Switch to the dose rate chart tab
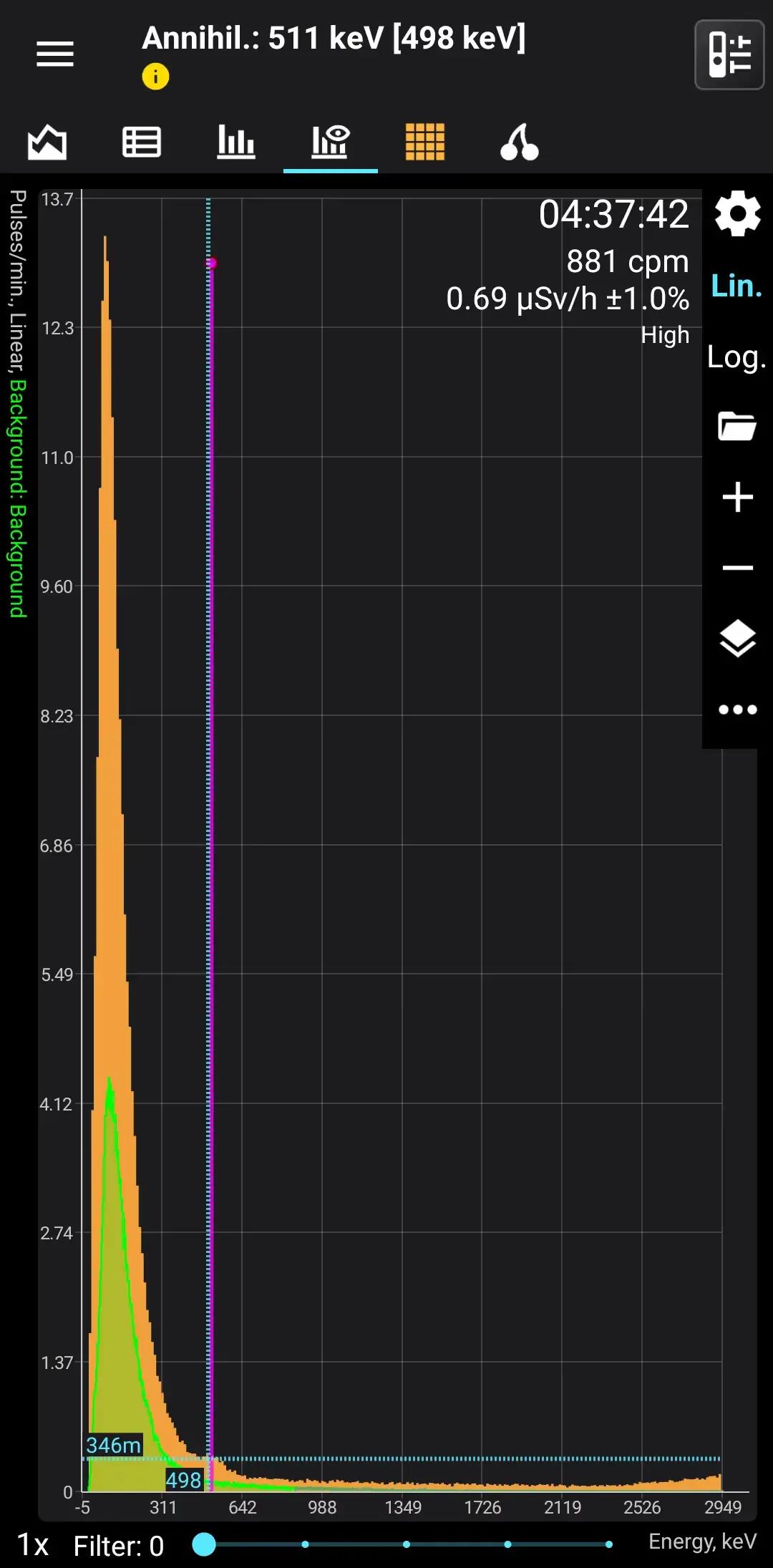This screenshot has height=1568, width=773. pyautogui.click(x=47, y=142)
